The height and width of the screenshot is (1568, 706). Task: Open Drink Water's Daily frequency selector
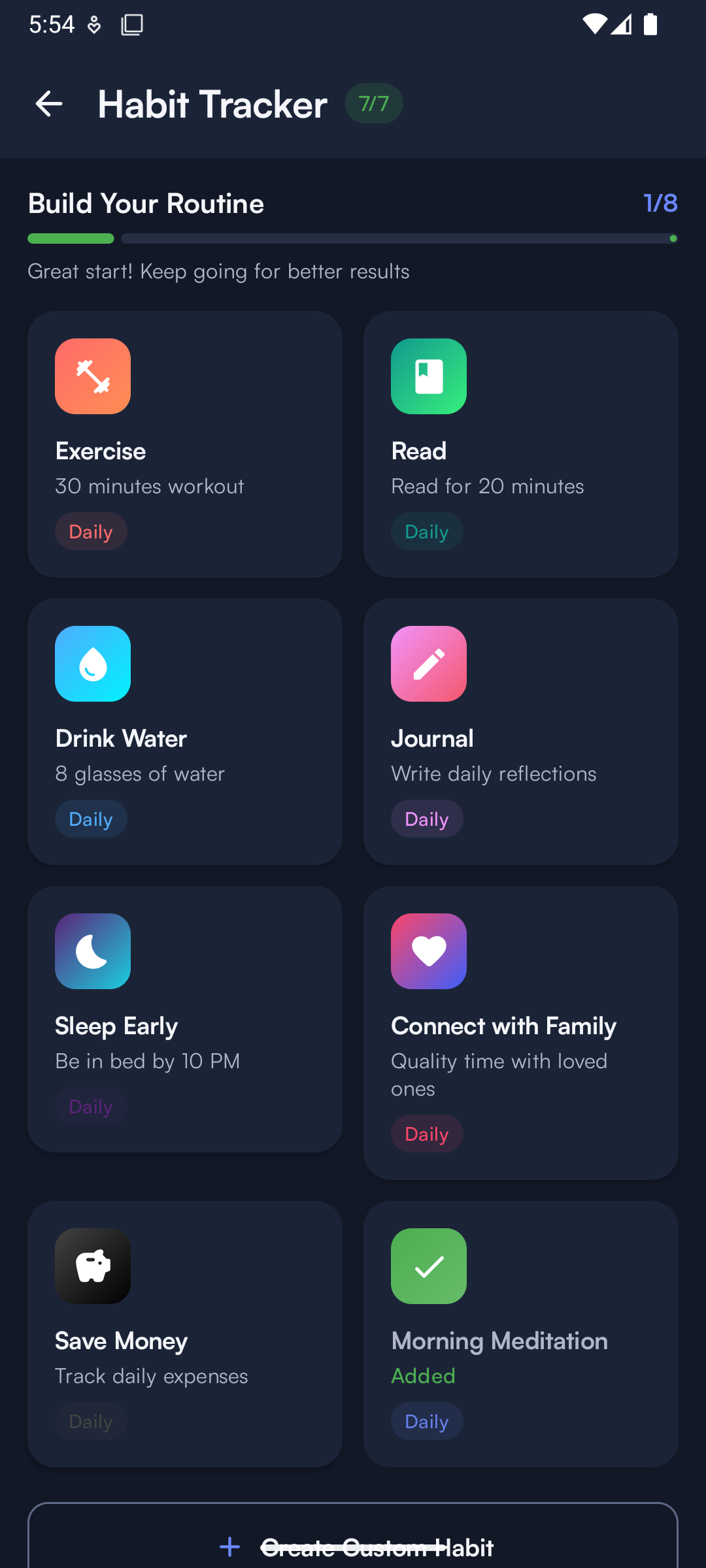coord(91,818)
